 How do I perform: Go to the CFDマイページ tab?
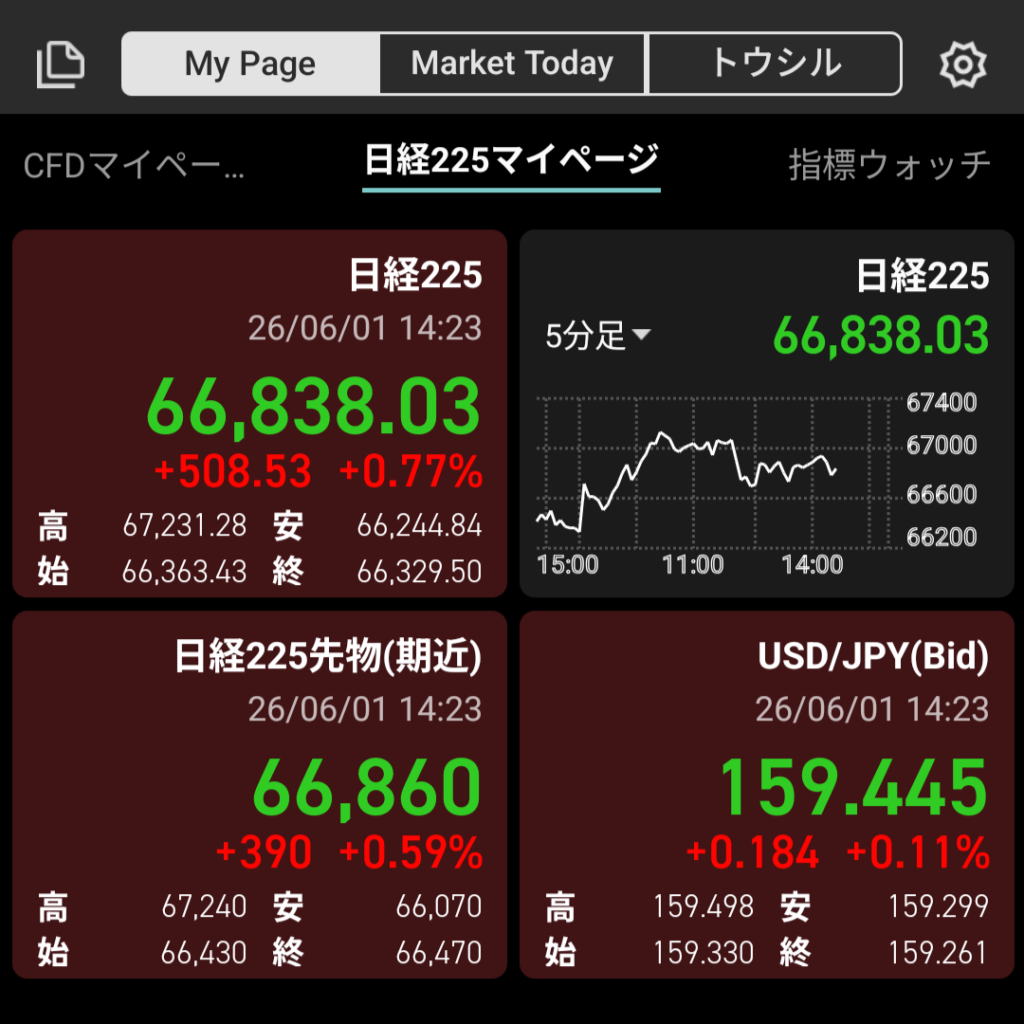pyautogui.click(x=134, y=165)
